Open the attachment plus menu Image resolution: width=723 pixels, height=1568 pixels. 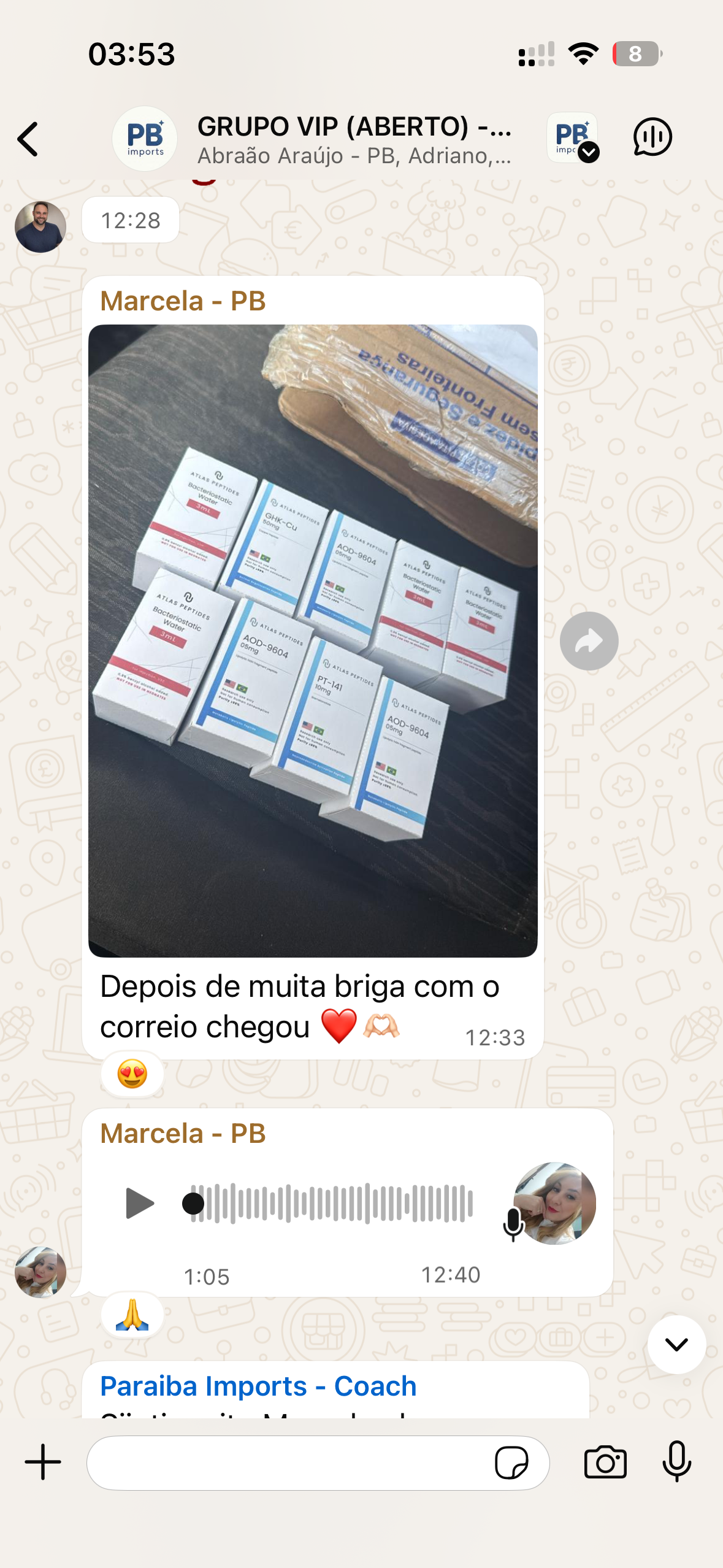[43, 1462]
